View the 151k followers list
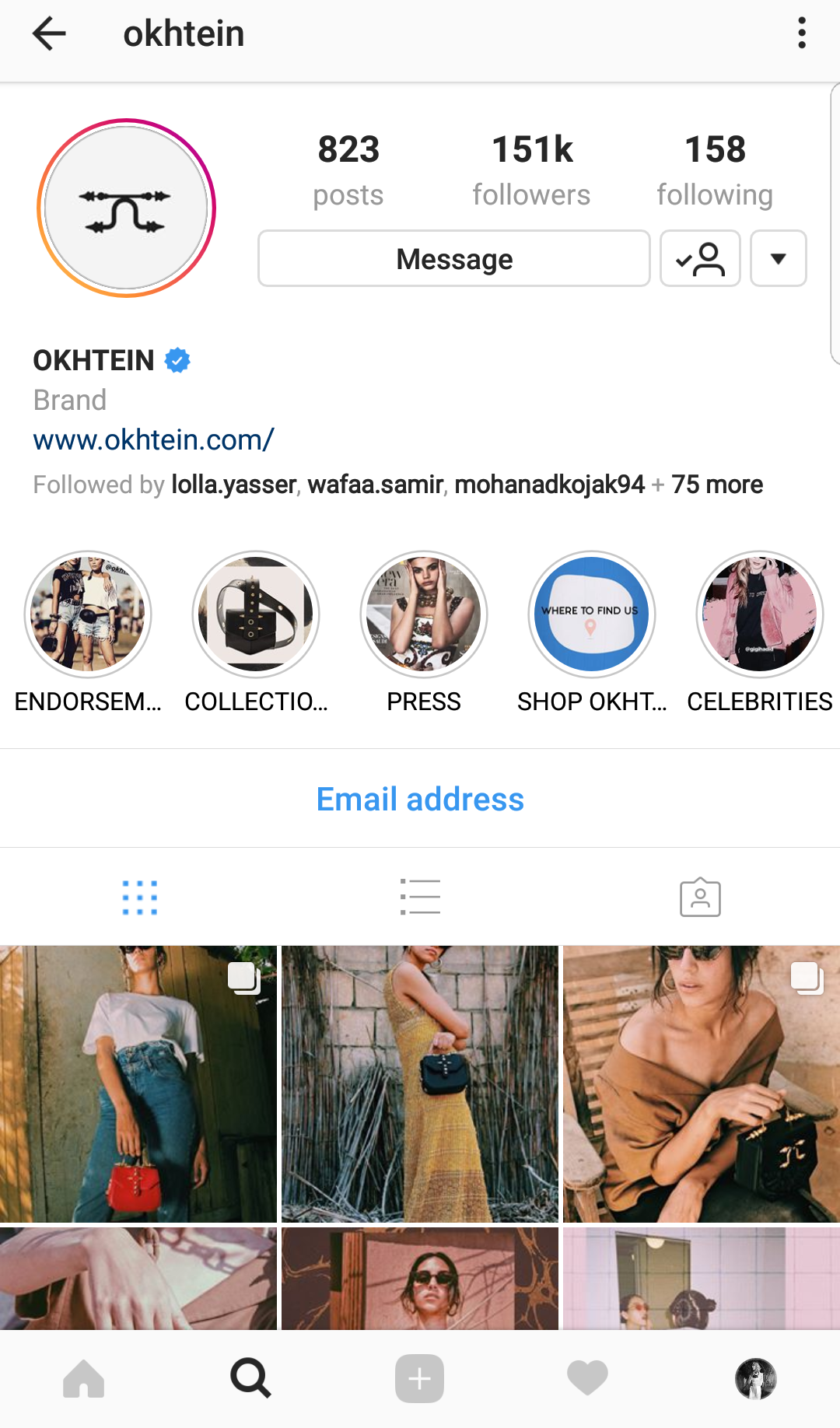The image size is (840, 1428). [x=532, y=170]
